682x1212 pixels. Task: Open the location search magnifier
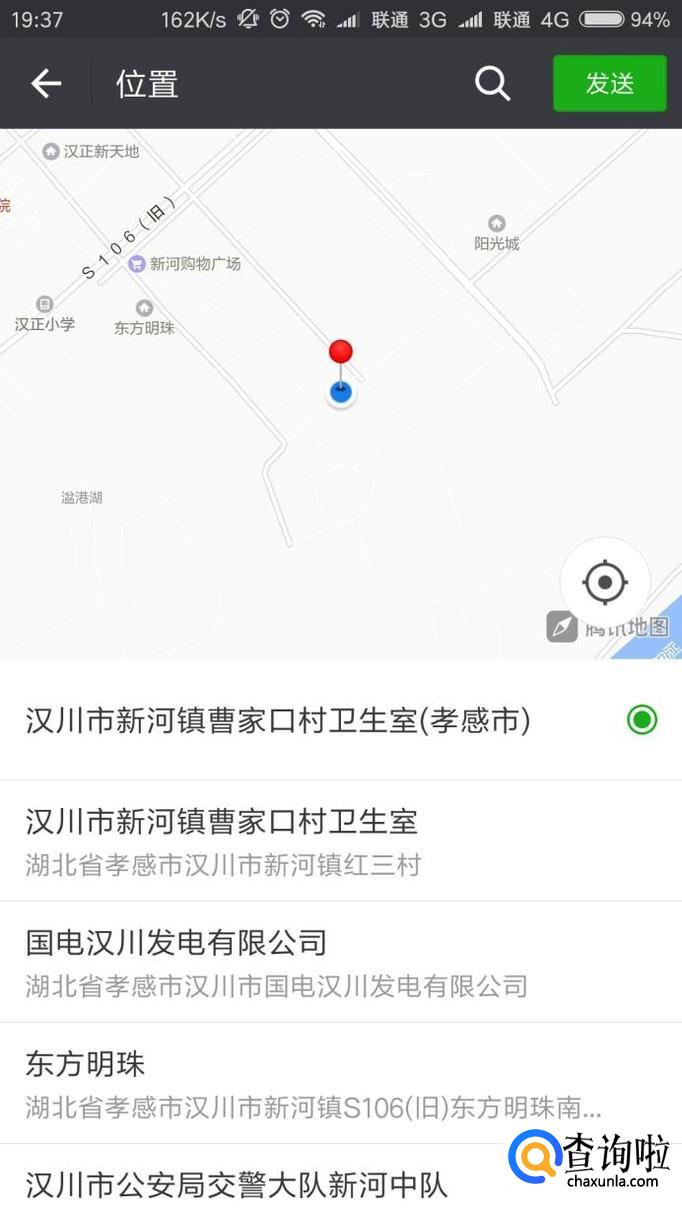[492, 84]
